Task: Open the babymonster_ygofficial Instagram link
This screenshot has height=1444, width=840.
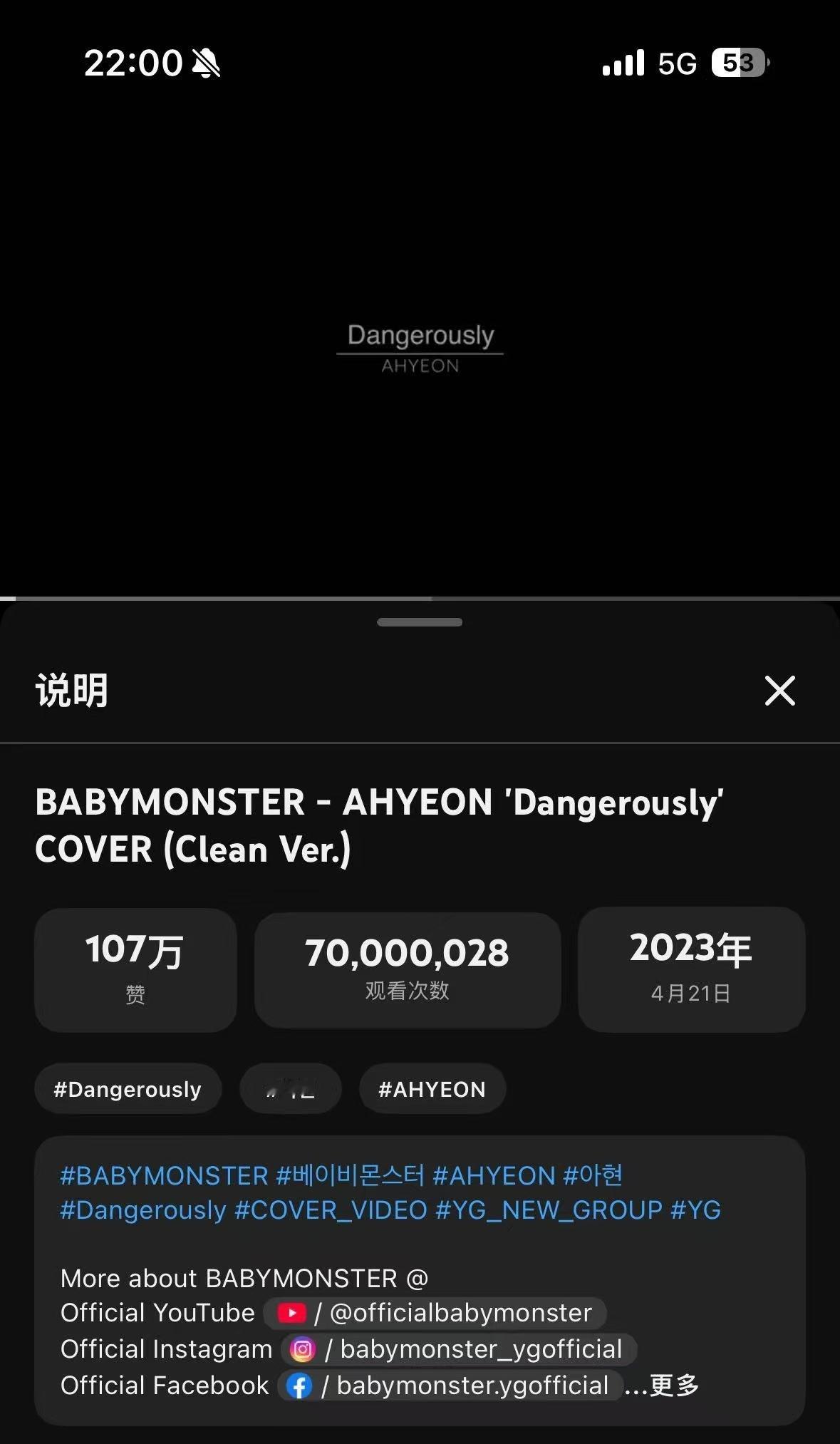Action: click(479, 1349)
